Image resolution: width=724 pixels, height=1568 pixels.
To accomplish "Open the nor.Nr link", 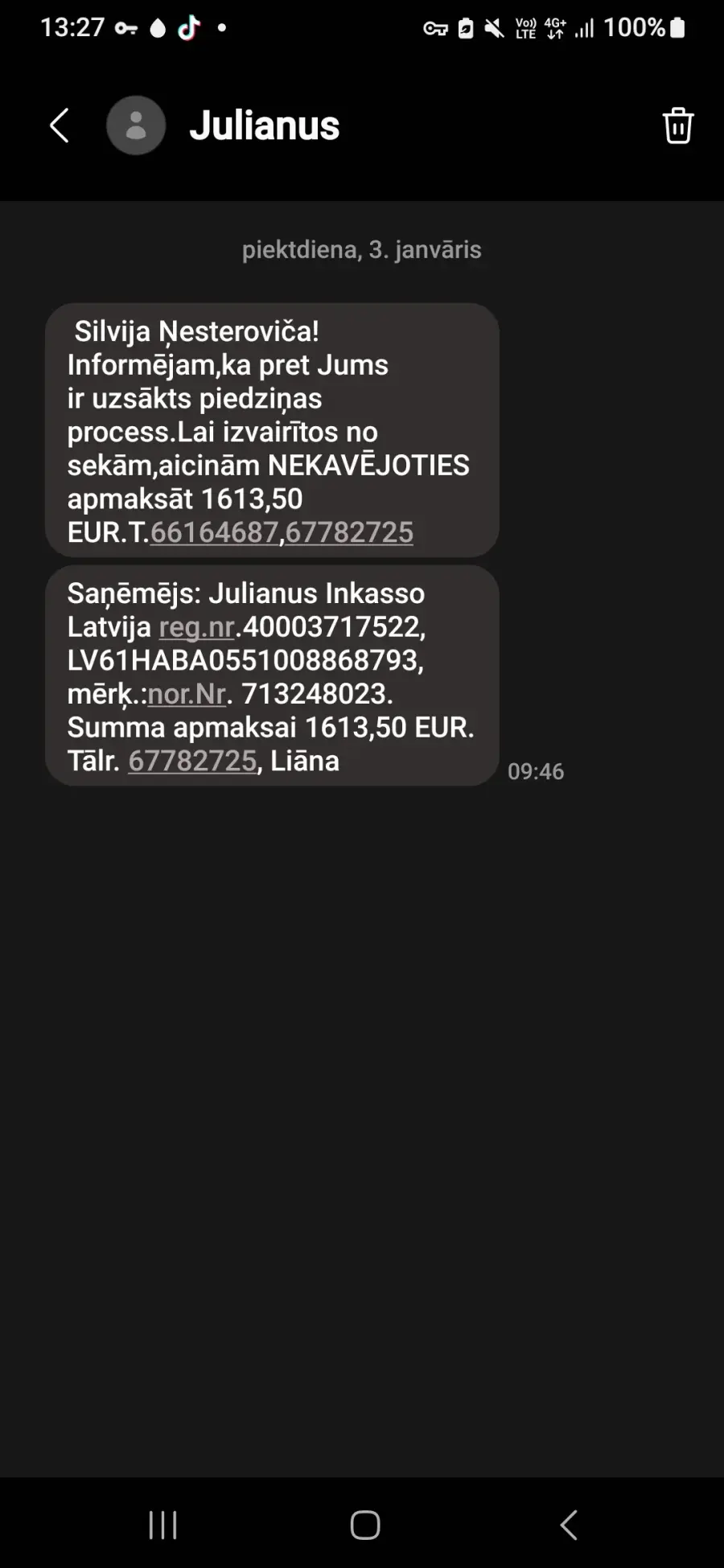I will pos(187,694).
